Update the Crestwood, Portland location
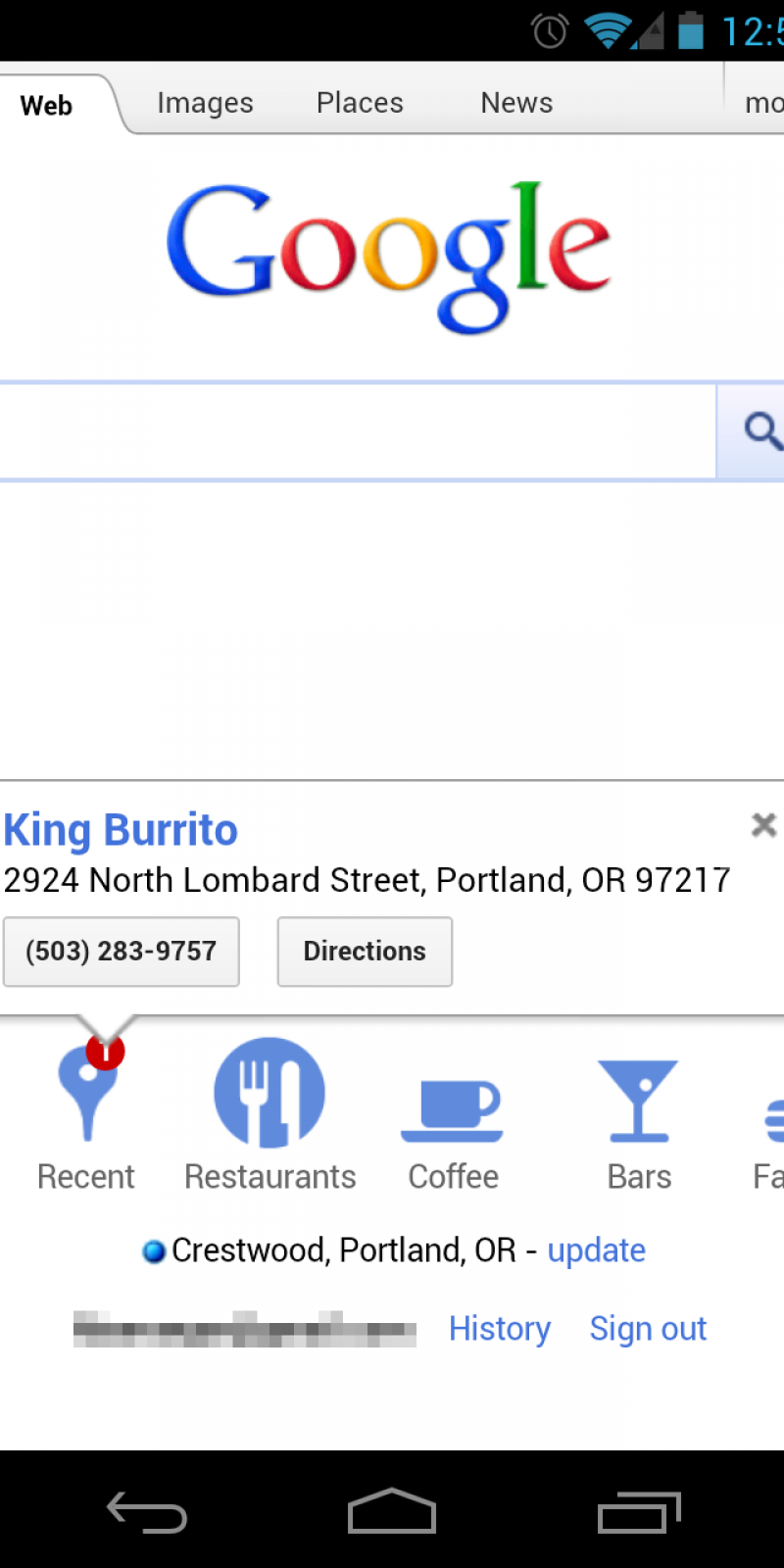This screenshot has height=1568, width=784. click(596, 1250)
